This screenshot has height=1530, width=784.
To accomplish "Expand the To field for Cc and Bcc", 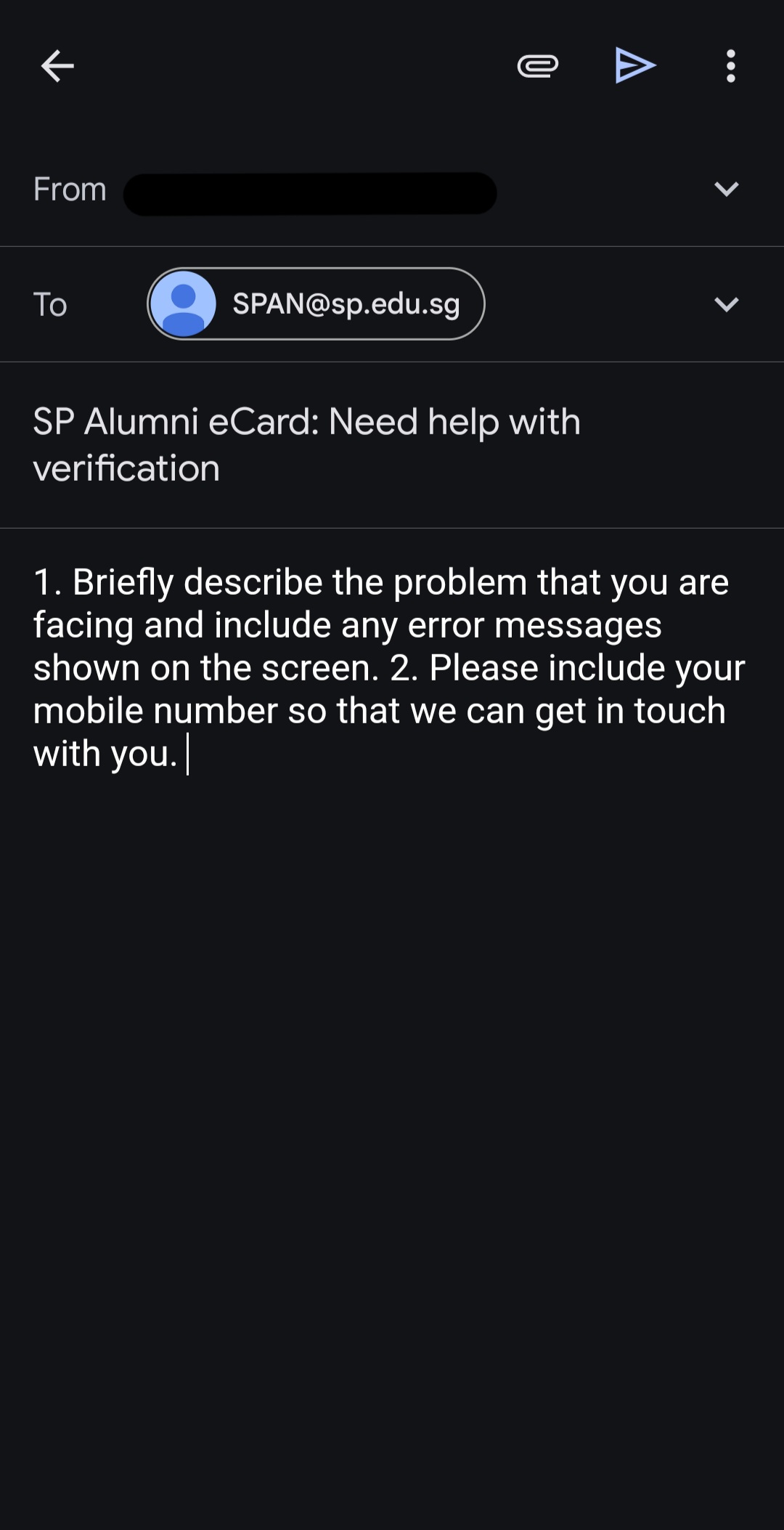I will pos(726,304).
